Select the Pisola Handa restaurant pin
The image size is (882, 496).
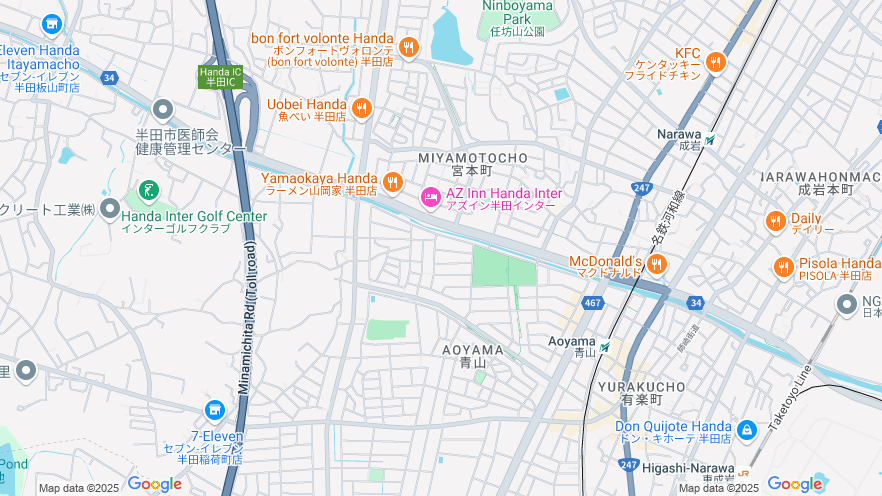[x=784, y=267]
